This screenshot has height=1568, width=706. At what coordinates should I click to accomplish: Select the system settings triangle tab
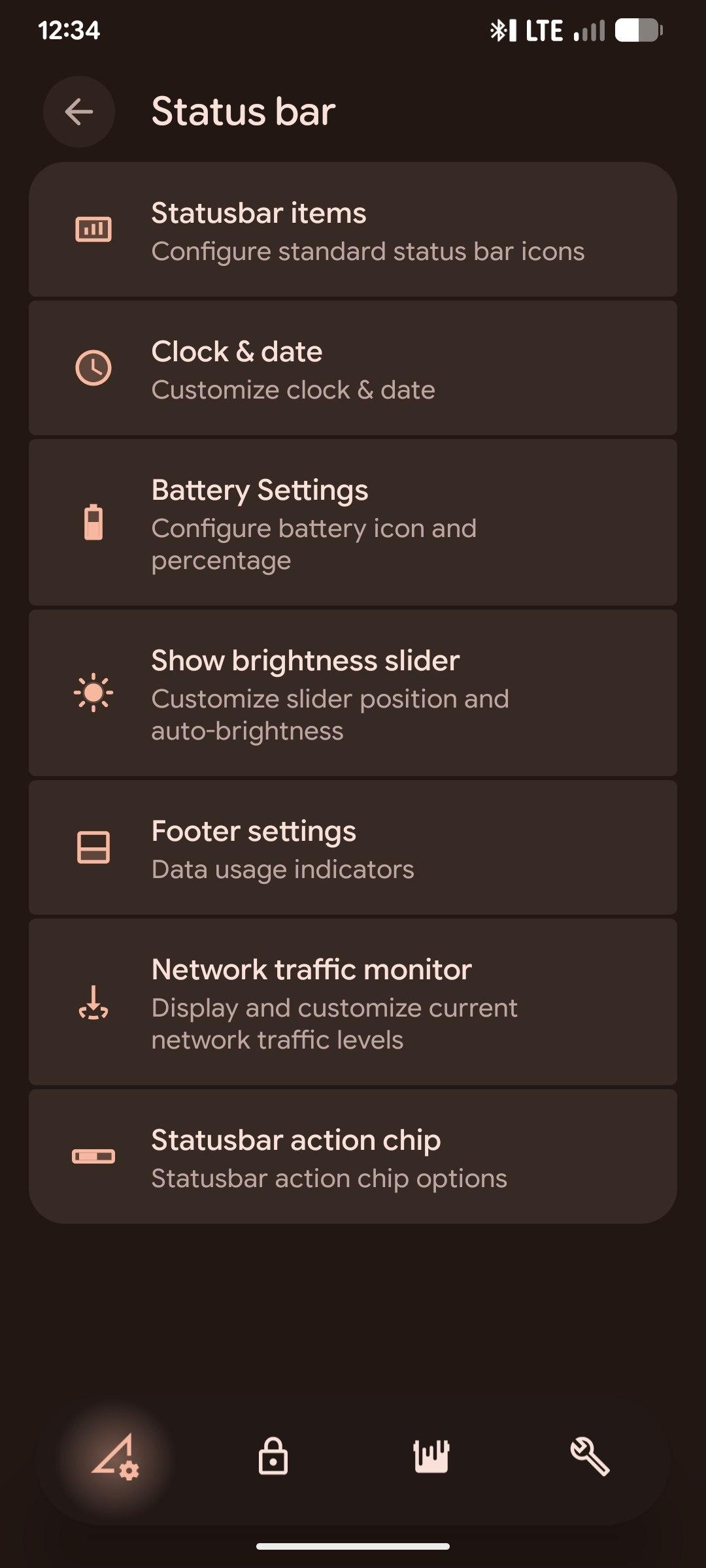click(x=115, y=1456)
